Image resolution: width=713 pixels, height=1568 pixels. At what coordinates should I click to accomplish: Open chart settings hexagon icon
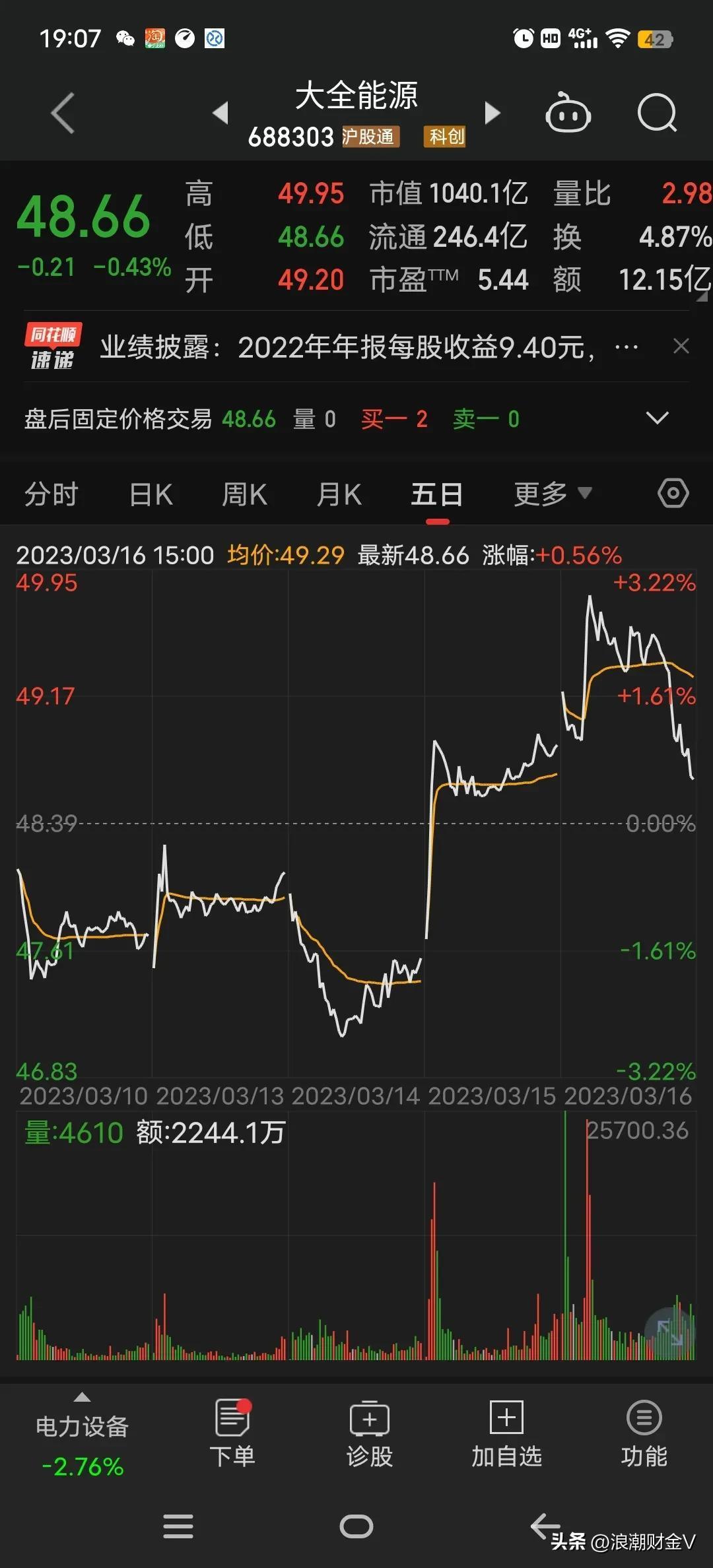(673, 493)
